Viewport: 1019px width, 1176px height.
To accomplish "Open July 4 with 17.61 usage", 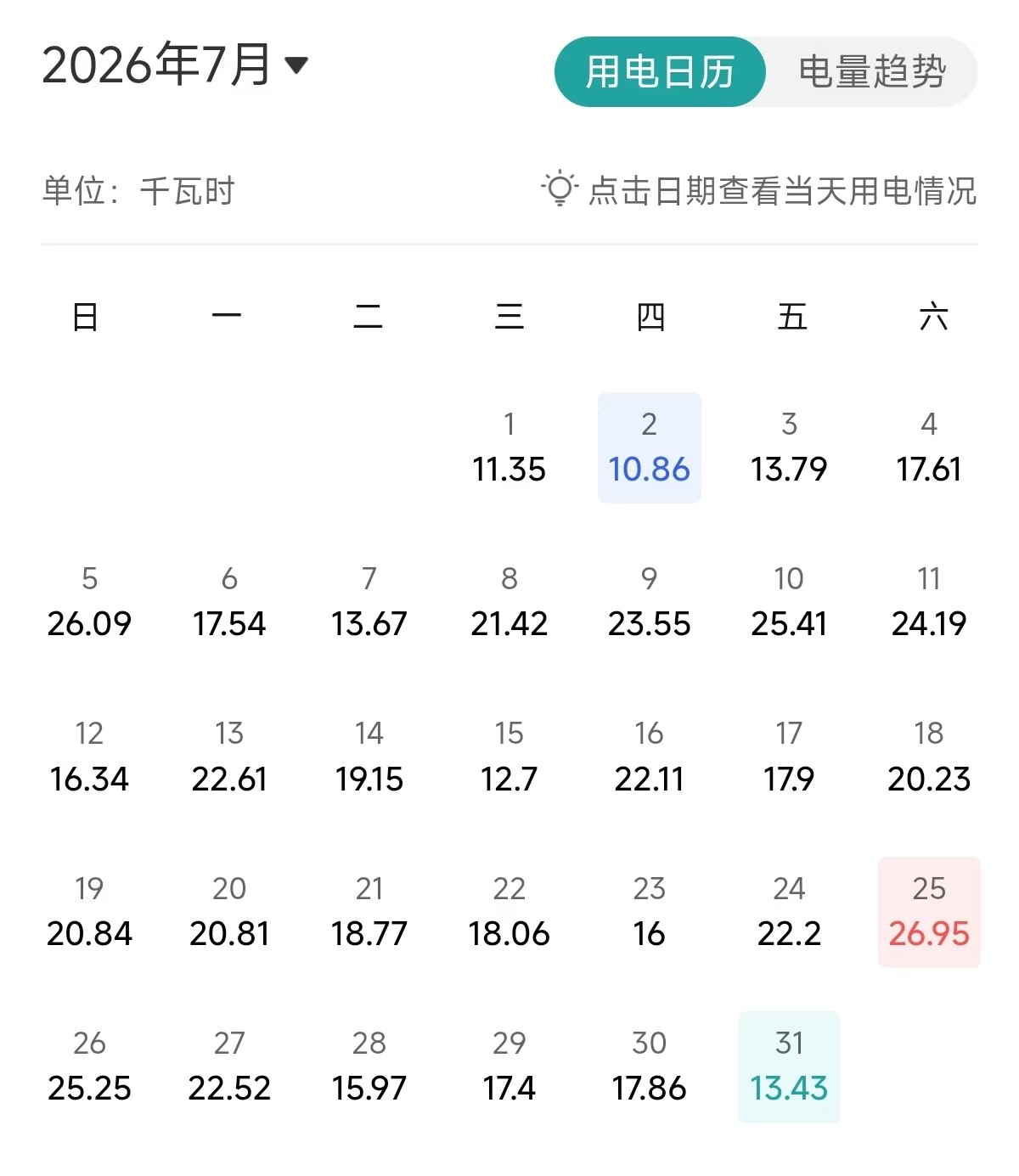I will pos(929,447).
